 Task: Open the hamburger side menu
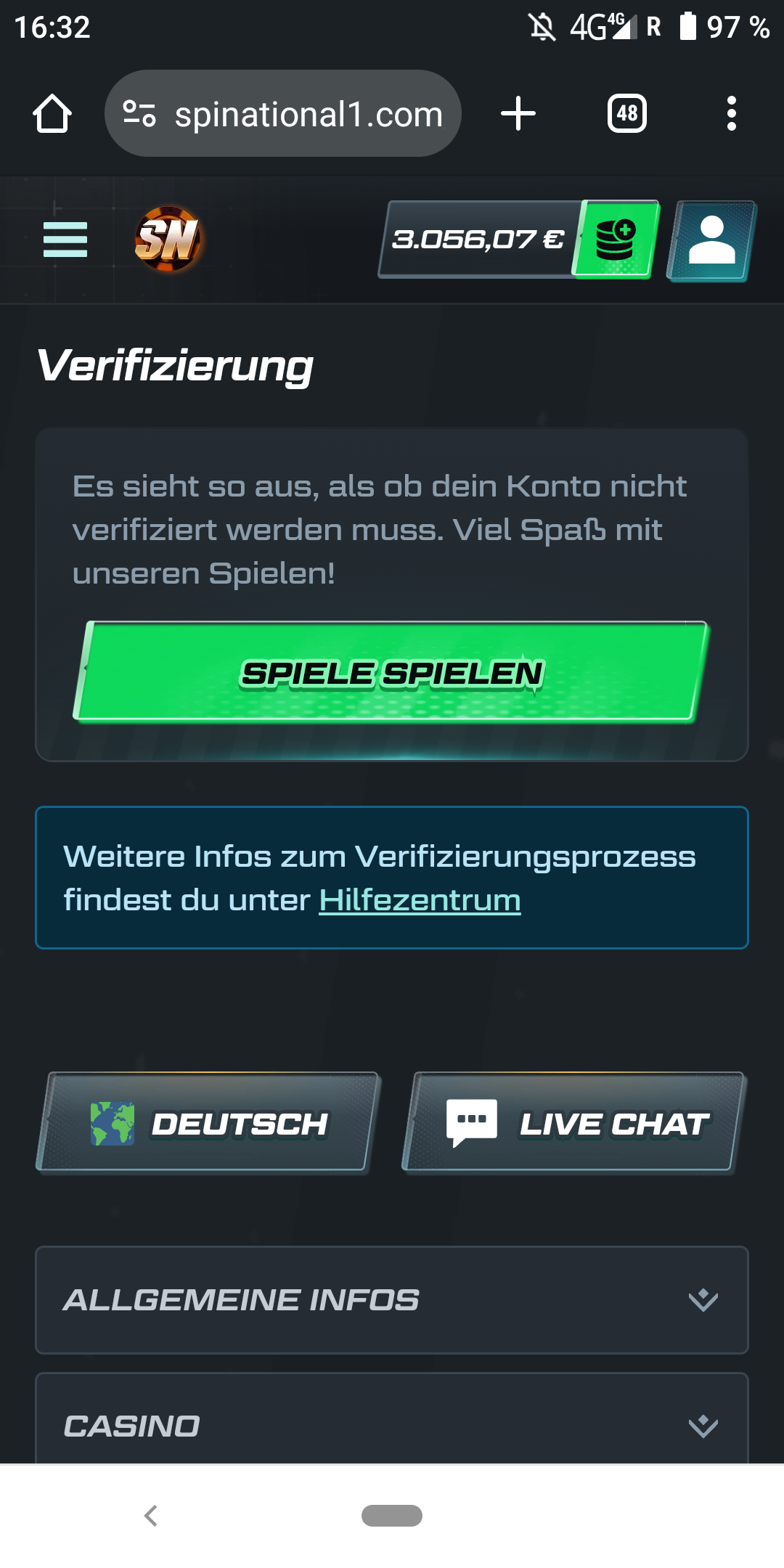point(65,240)
